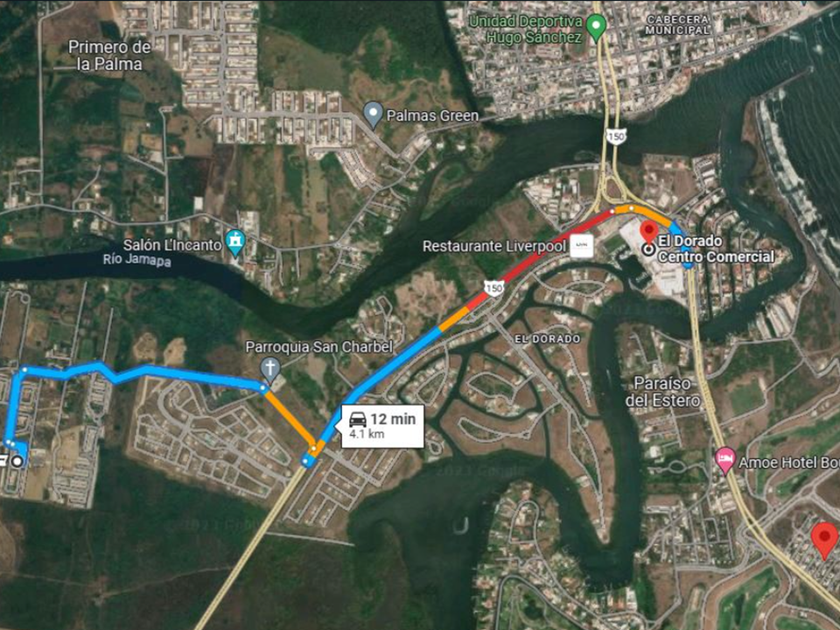Open the Palmas Green place marker
This screenshot has width=840, height=630.
pos(373,115)
